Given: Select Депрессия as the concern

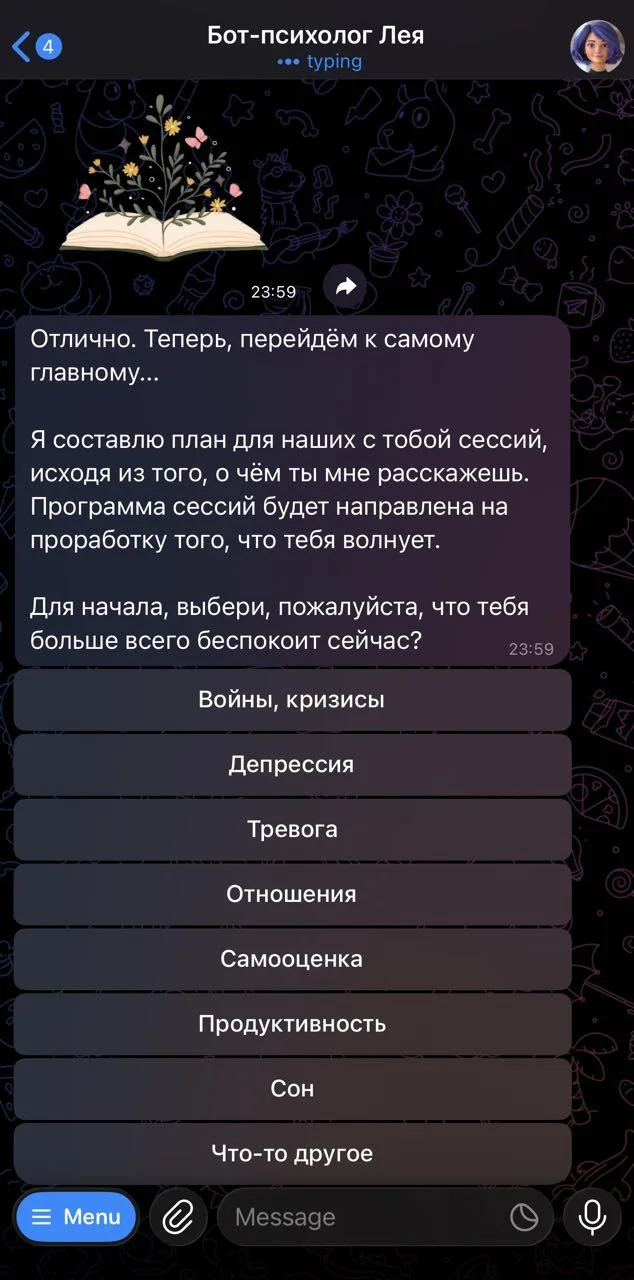Looking at the screenshot, I should tap(292, 765).
